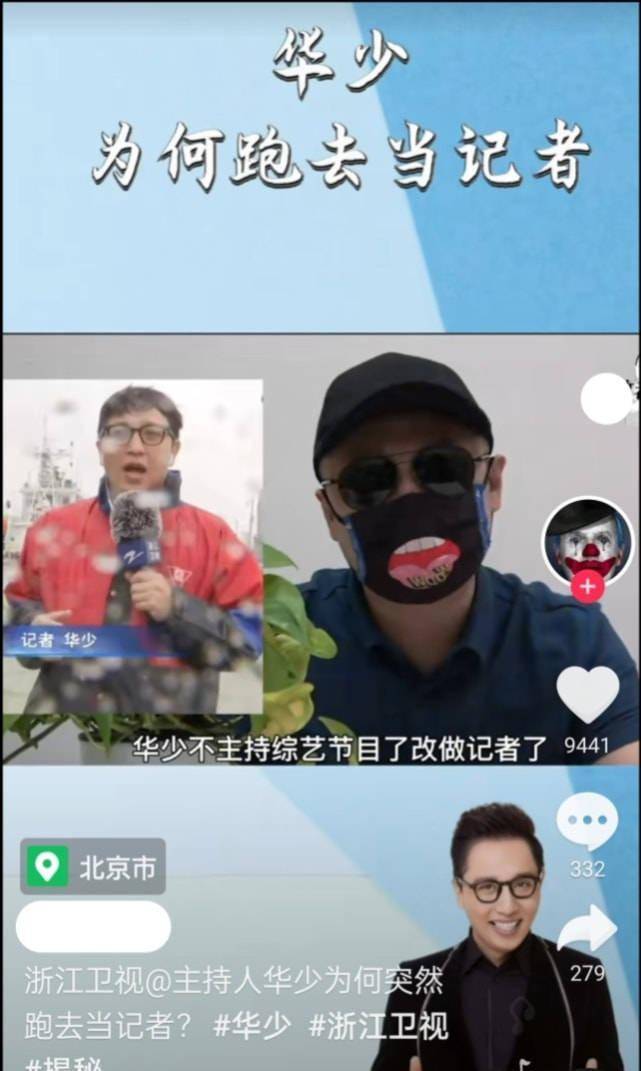This screenshot has height=1071, width=641.
Task: Open the clown avatar creator profile
Action: click(x=587, y=540)
